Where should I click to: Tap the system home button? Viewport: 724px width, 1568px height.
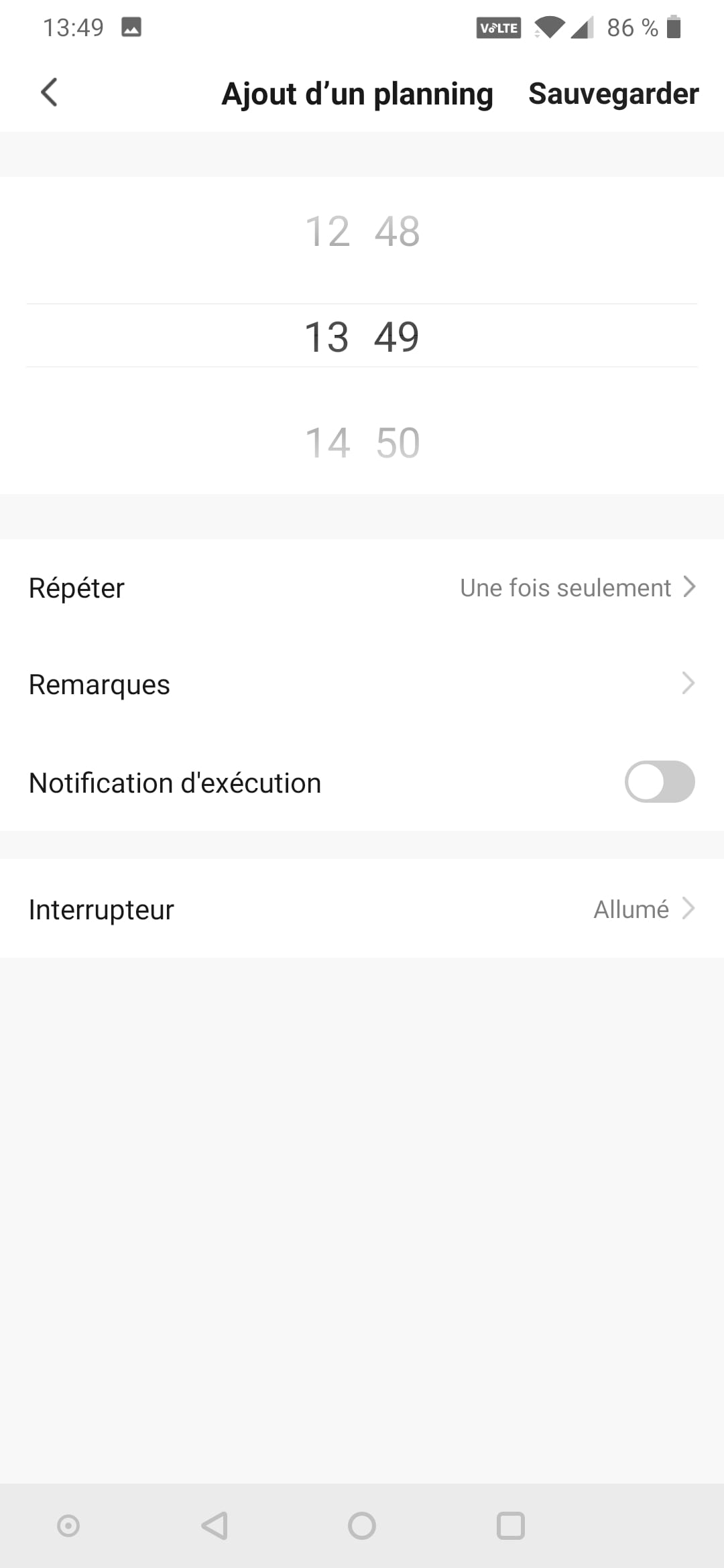pyautogui.click(x=362, y=1526)
